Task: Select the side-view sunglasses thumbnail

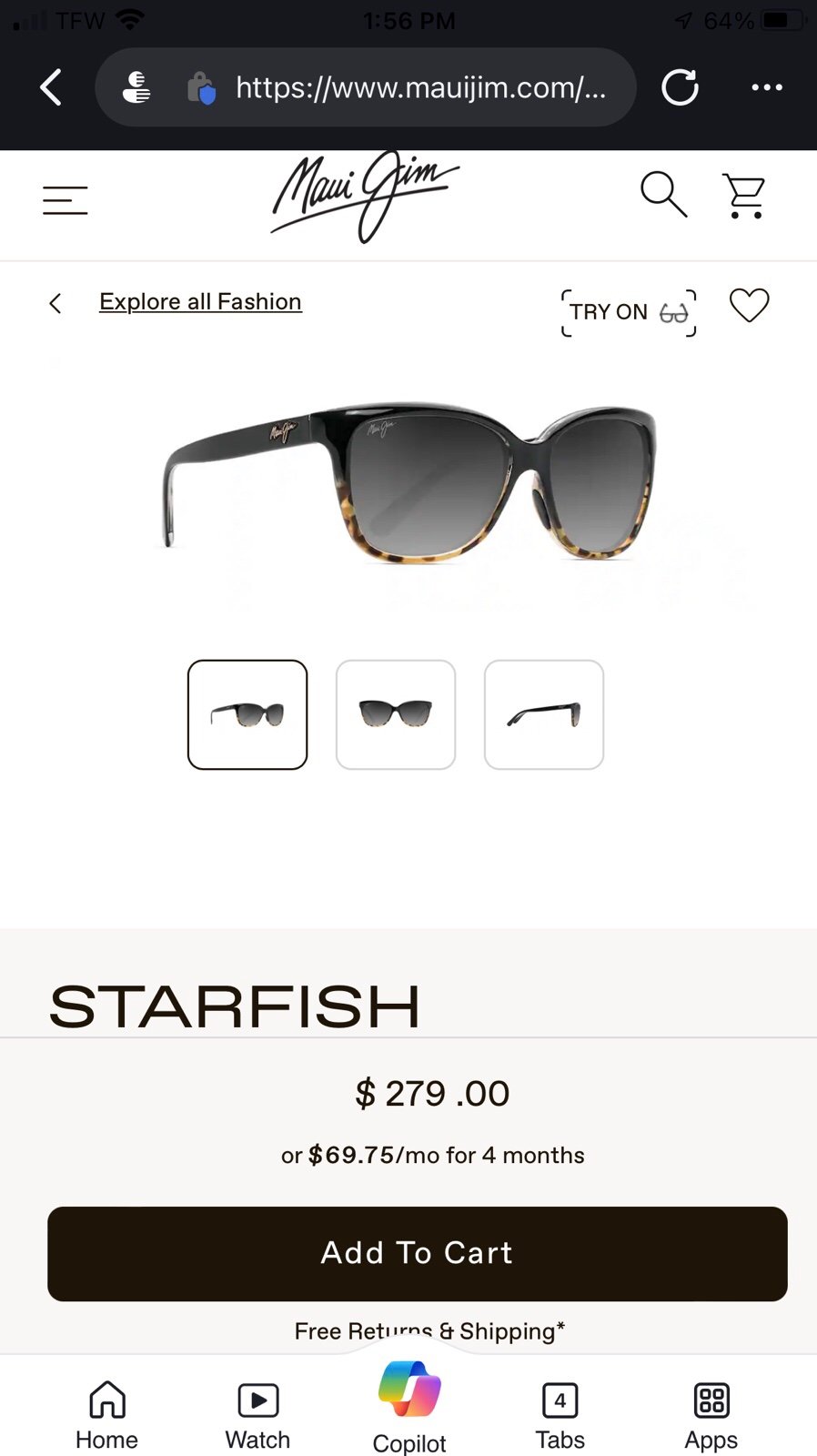Action: [x=544, y=714]
